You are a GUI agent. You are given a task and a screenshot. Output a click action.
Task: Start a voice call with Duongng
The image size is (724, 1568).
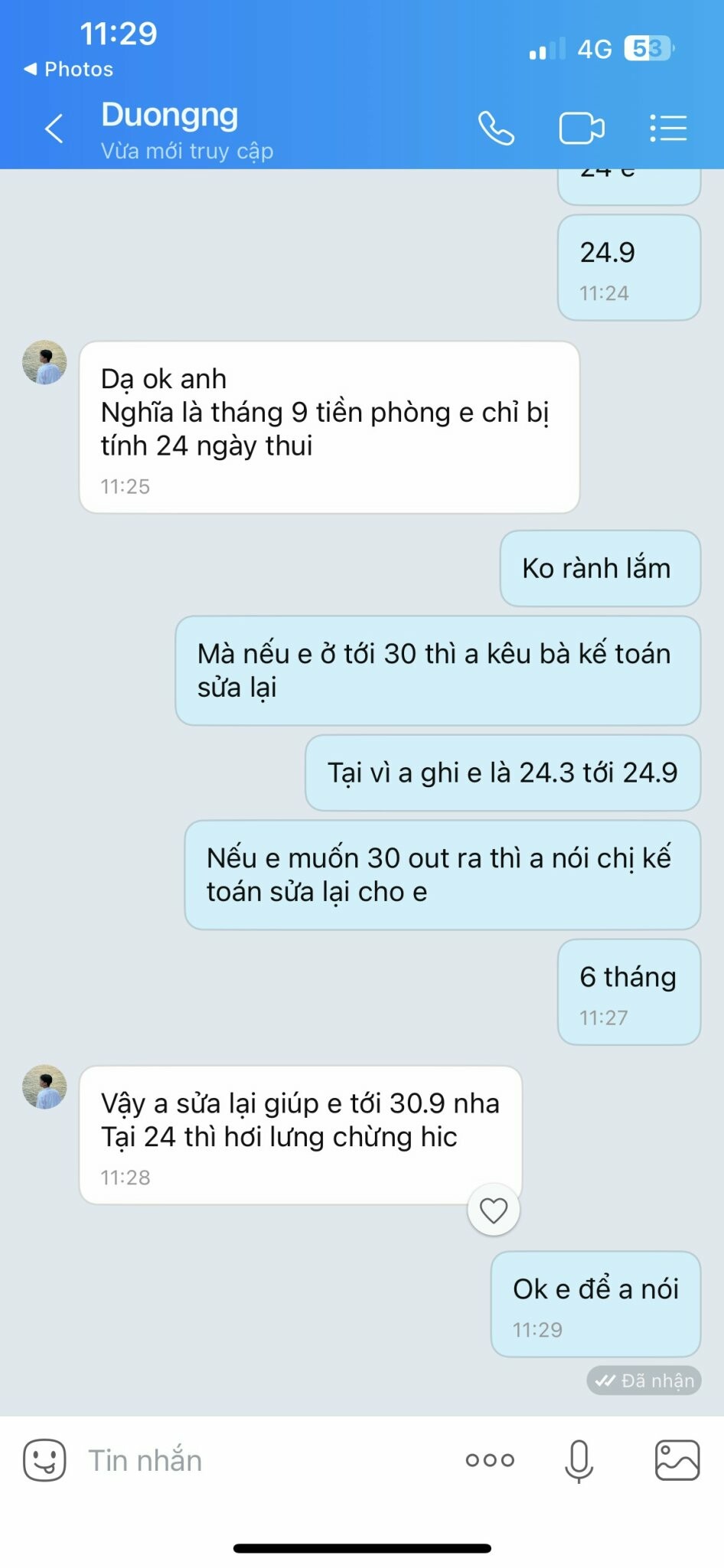[x=496, y=129]
